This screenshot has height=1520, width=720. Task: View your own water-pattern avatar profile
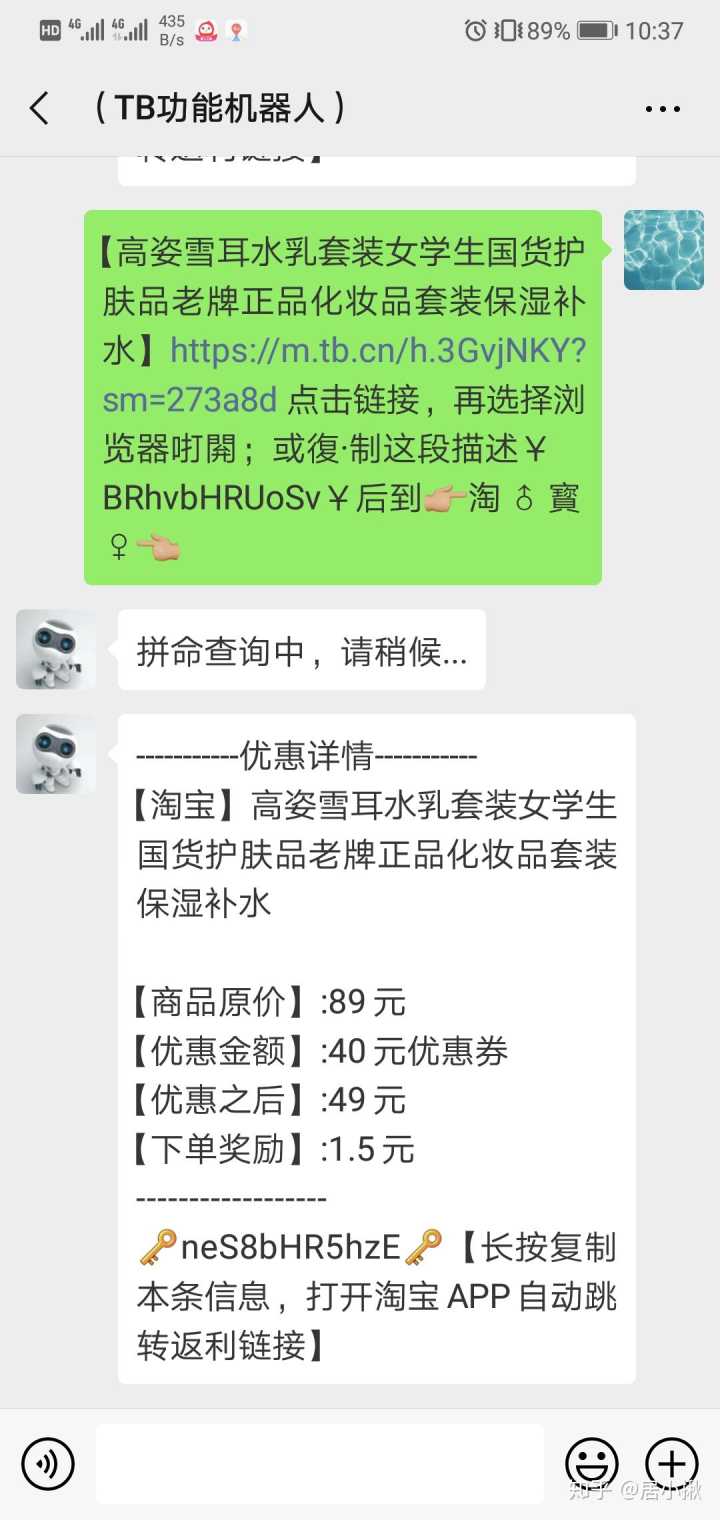tap(663, 250)
